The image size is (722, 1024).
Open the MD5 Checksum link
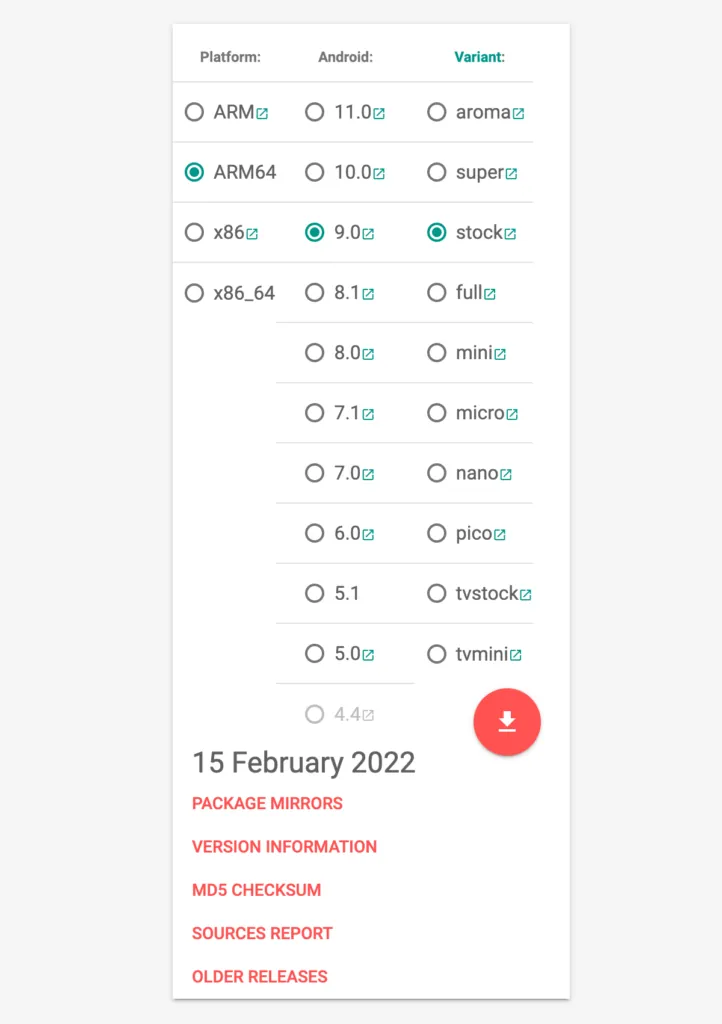[256, 889]
